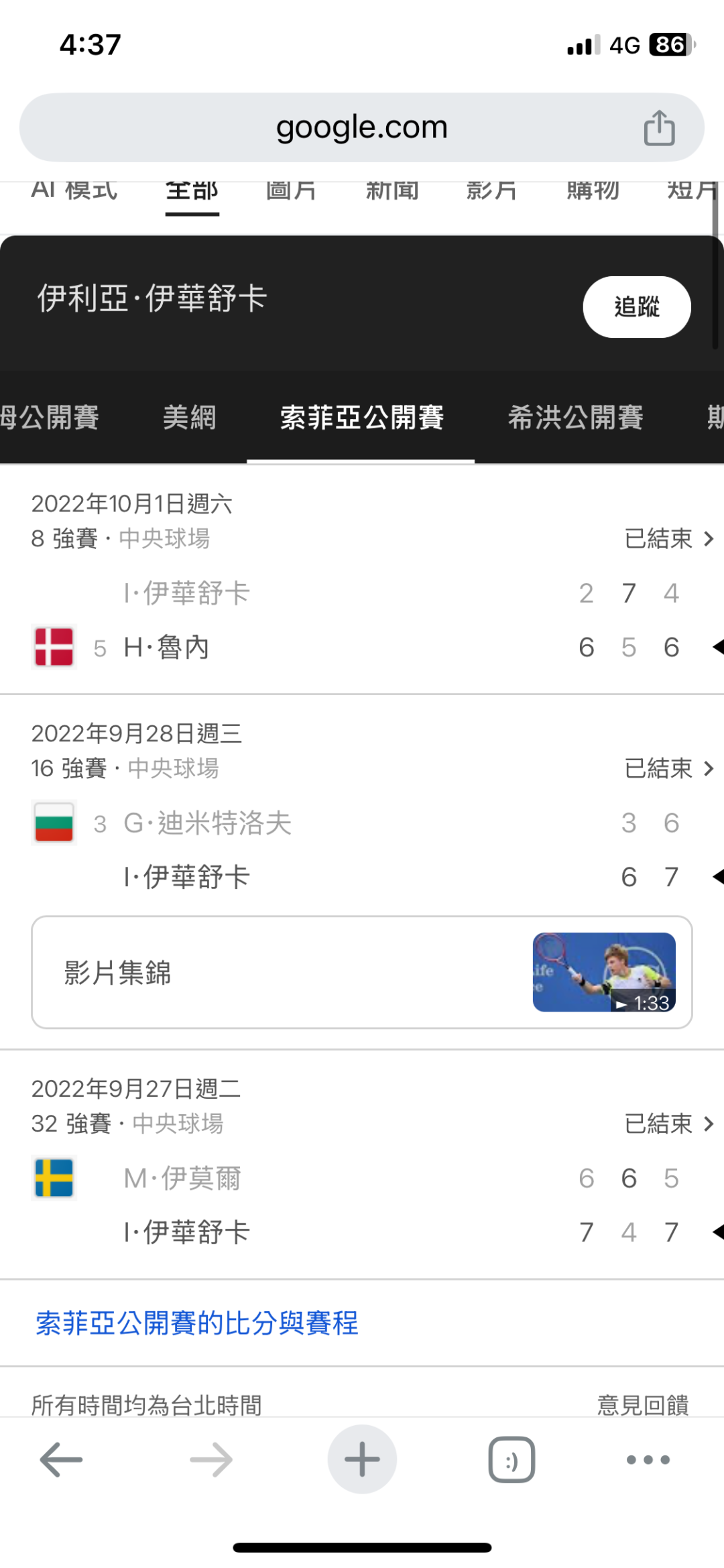Share this page from the address bar
Viewport: 724px width, 1568px height.
point(659,127)
